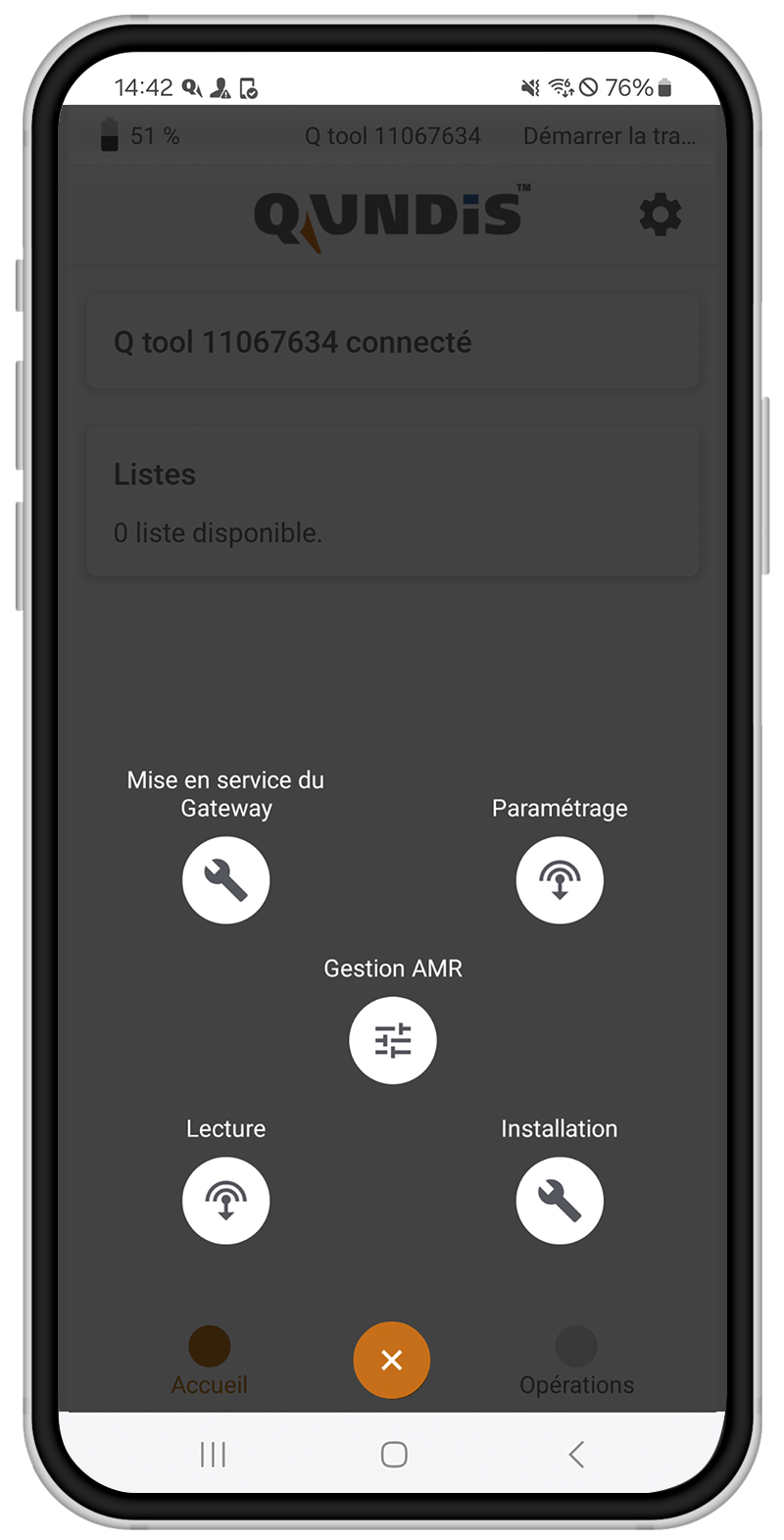Image resolution: width=784 pixels, height=1540 pixels.
Task: Open the Paramétrage action
Action: pyautogui.click(x=560, y=879)
